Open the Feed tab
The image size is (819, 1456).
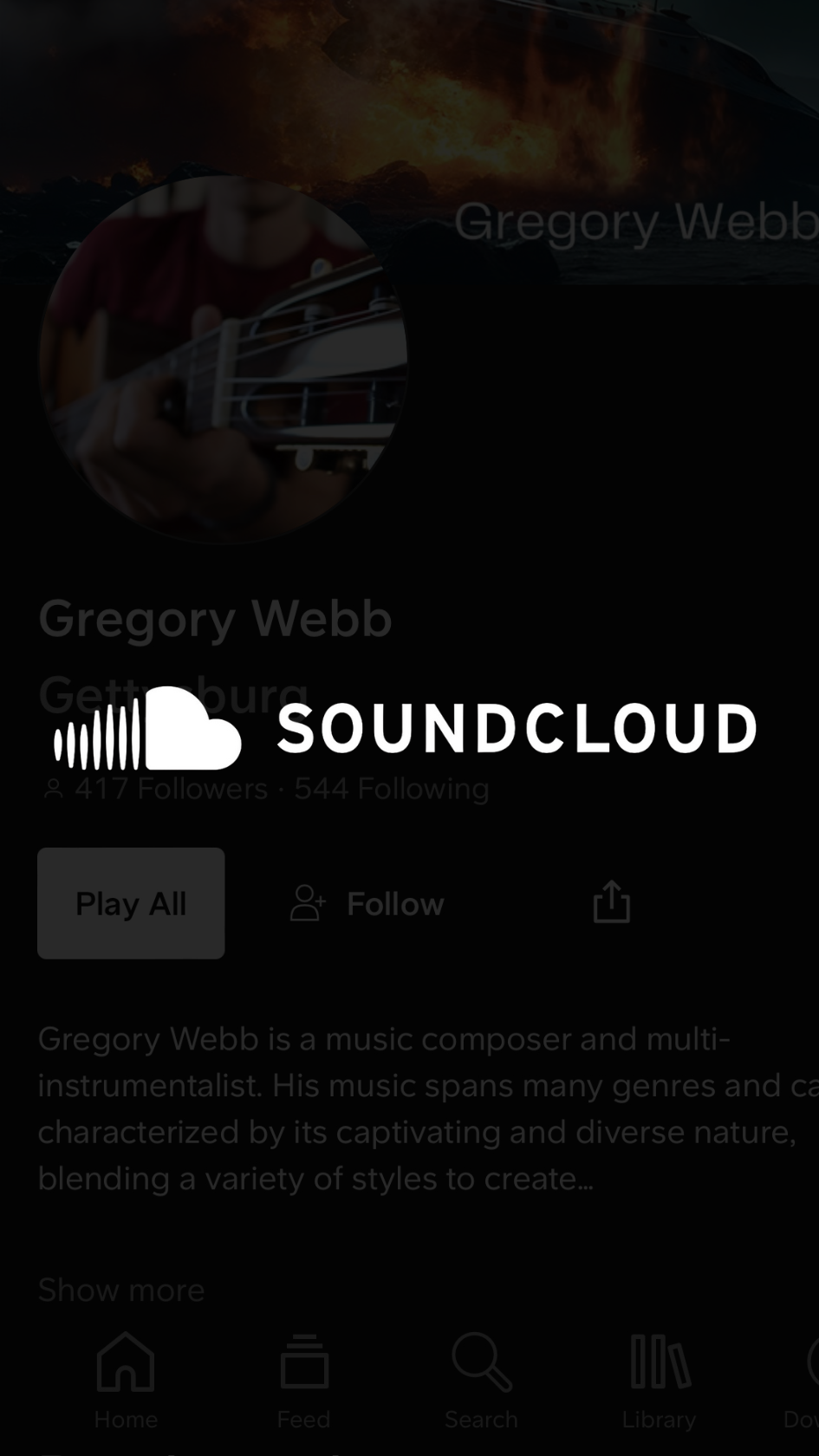click(x=303, y=1380)
